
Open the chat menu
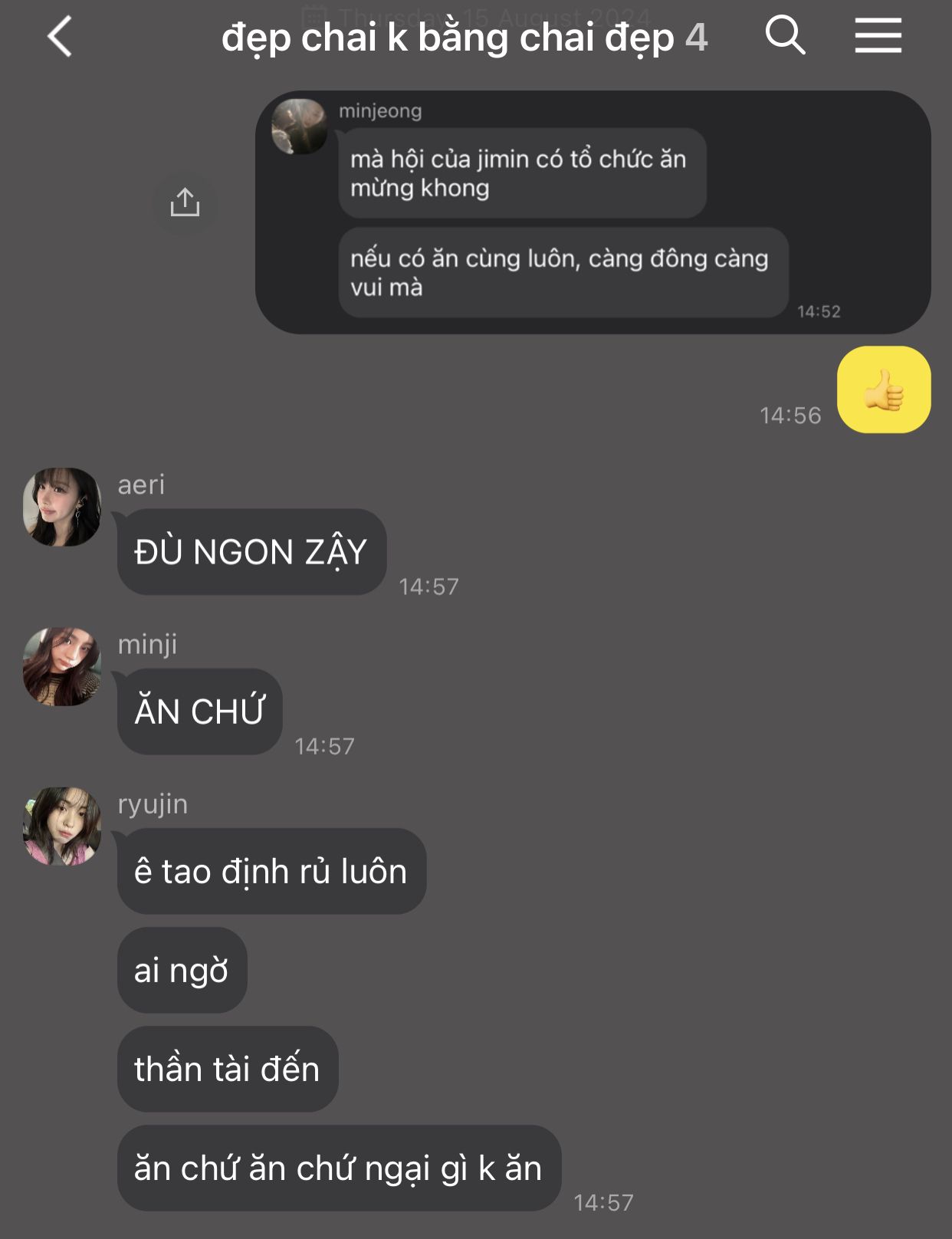[x=878, y=36]
